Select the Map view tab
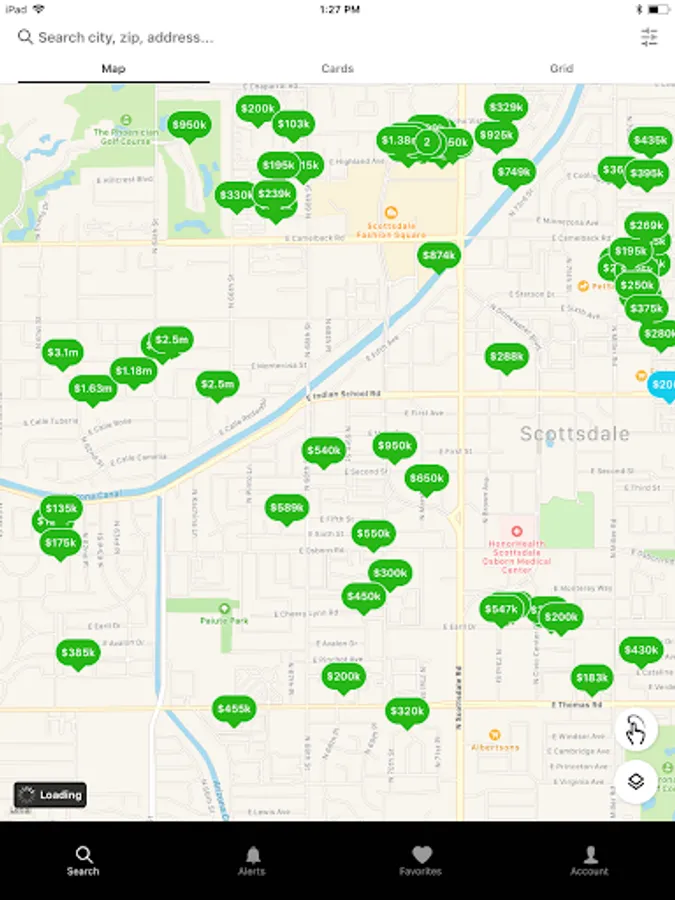This screenshot has height=900, width=675. click(113, 69)
